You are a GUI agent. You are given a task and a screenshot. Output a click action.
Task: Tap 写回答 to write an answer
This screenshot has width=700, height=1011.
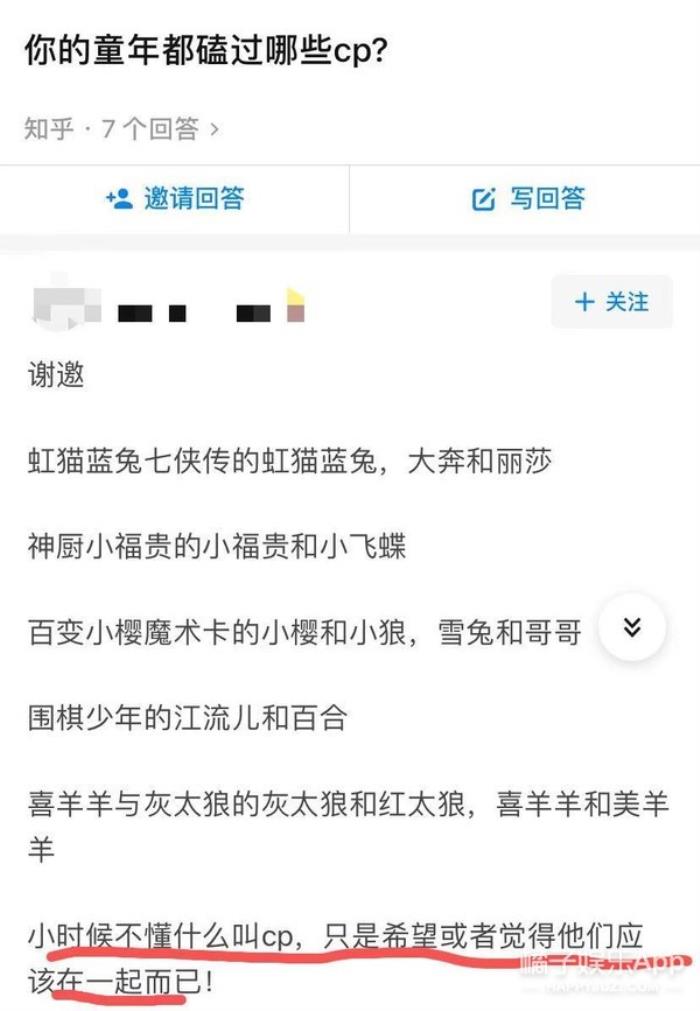527,198
